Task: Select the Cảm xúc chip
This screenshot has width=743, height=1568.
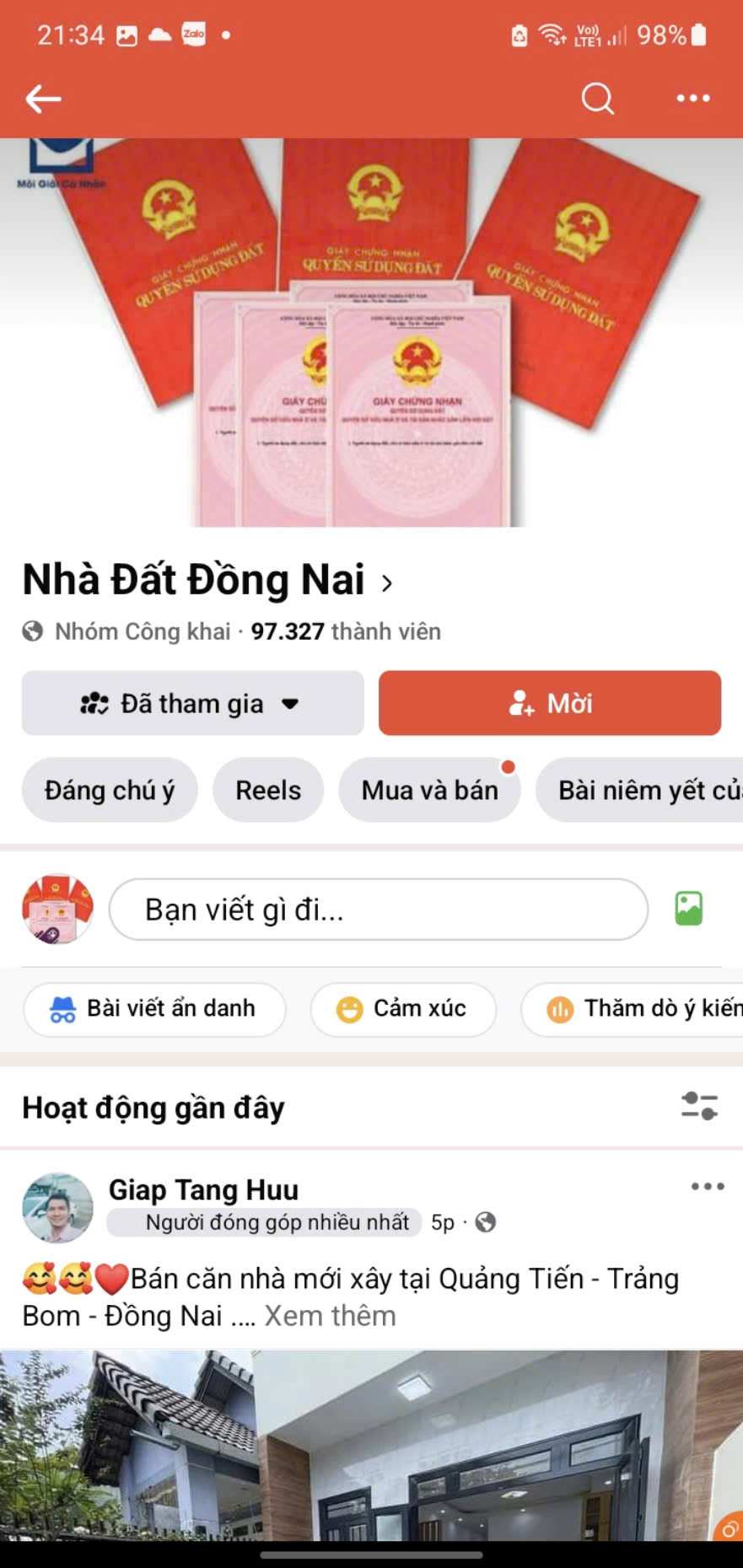Action: [x=402, y=1009]
